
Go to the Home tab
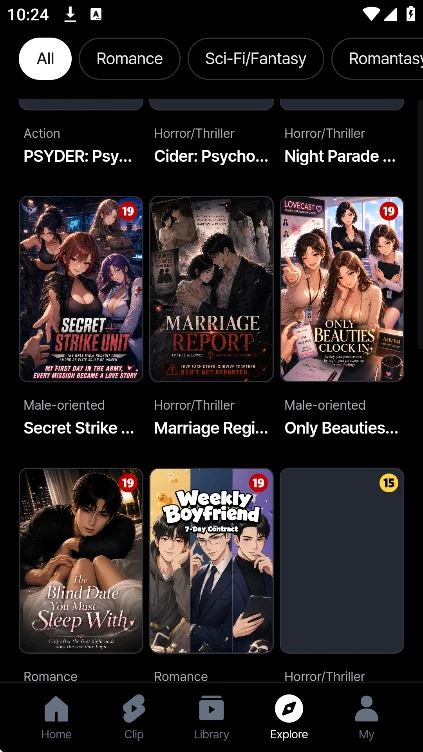coord(56,717)
